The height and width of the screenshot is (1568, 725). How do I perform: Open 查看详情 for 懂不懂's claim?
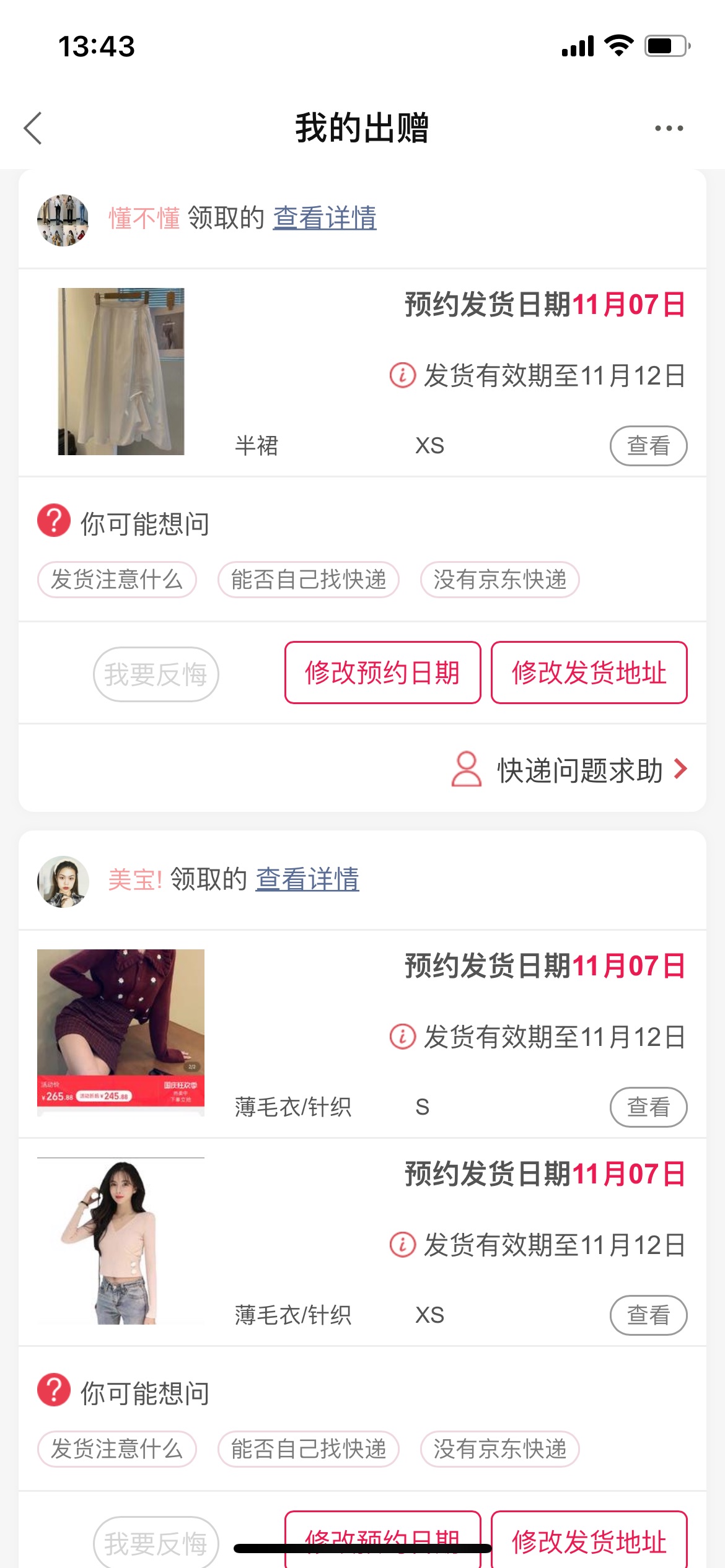pos(325,218)
